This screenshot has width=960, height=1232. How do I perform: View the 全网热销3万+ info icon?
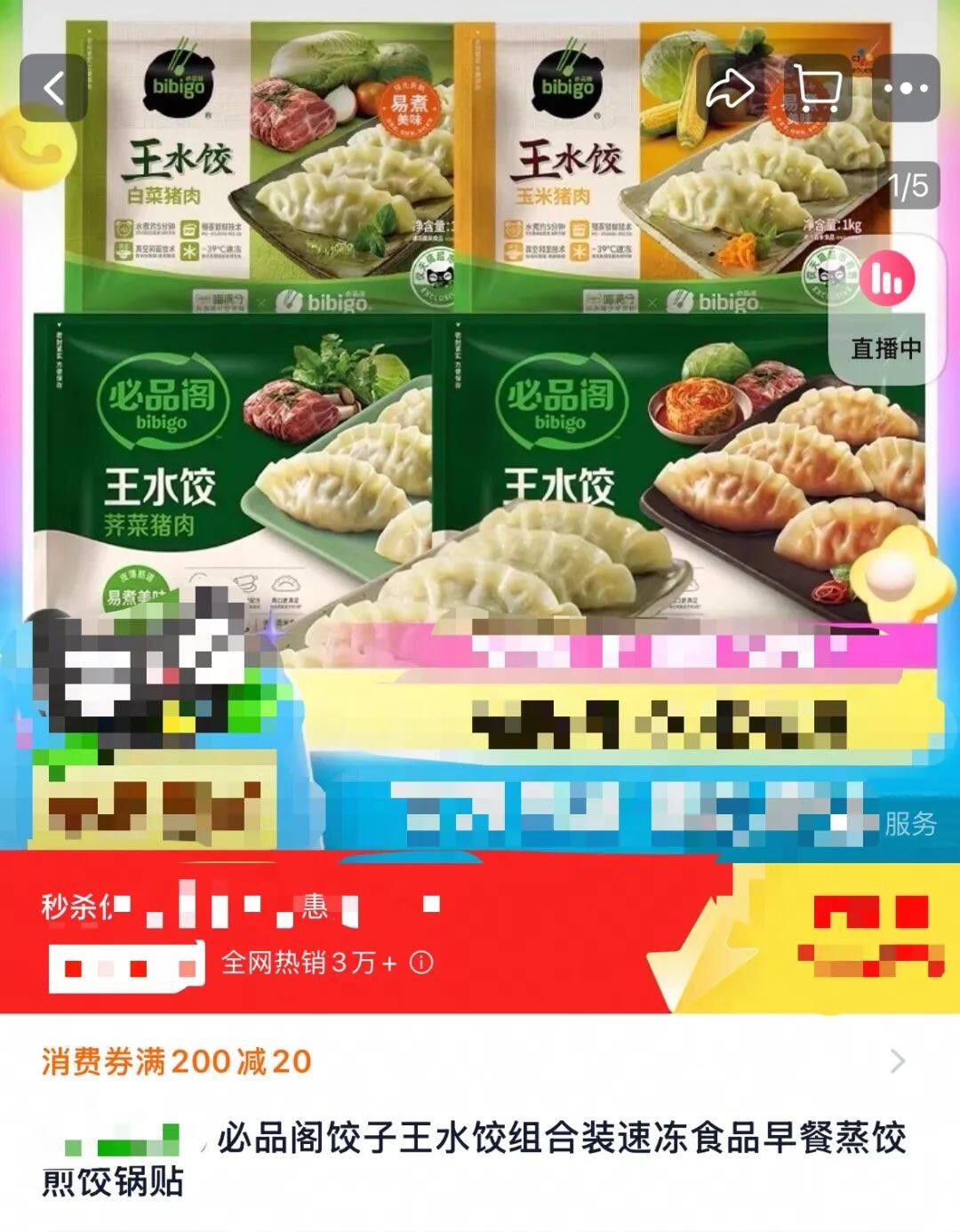click(x=421, y=962)
